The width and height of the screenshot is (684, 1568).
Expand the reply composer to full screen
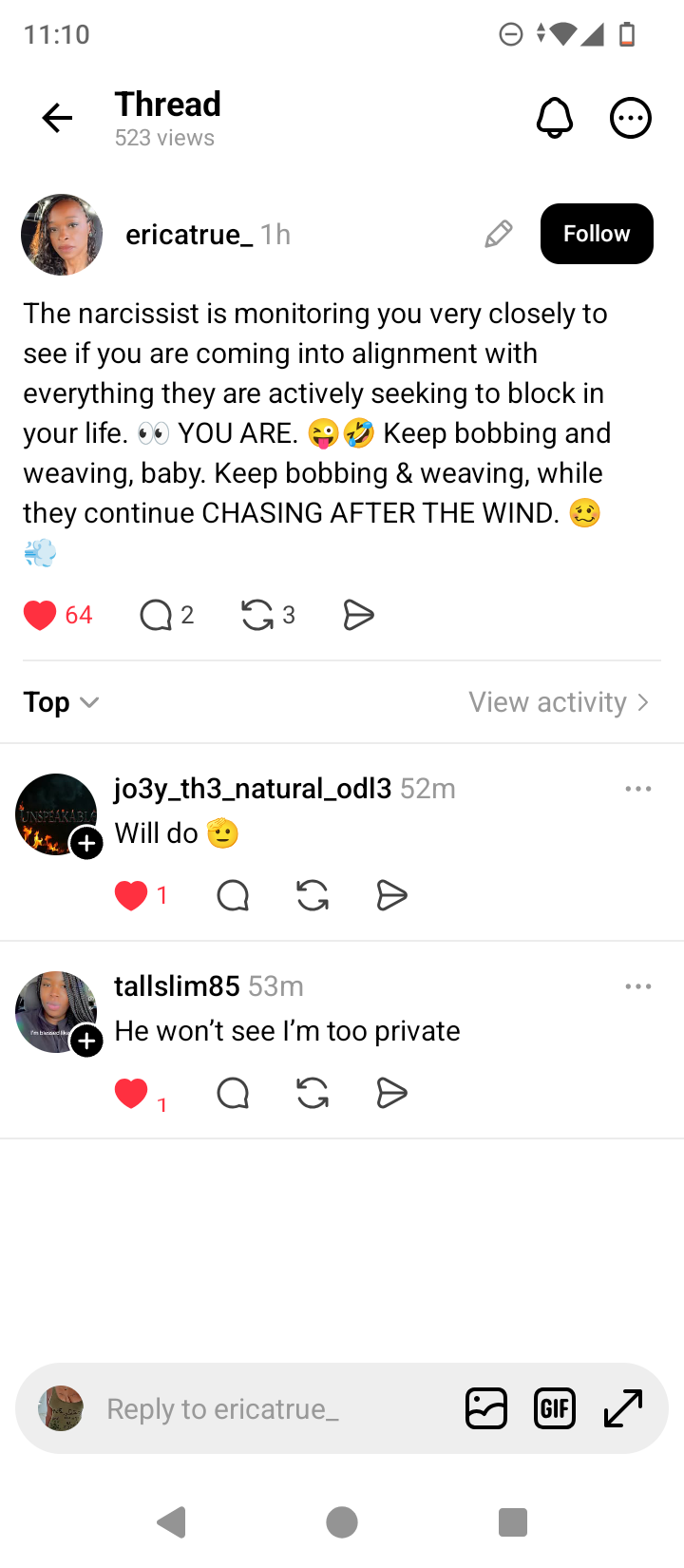623,1408
